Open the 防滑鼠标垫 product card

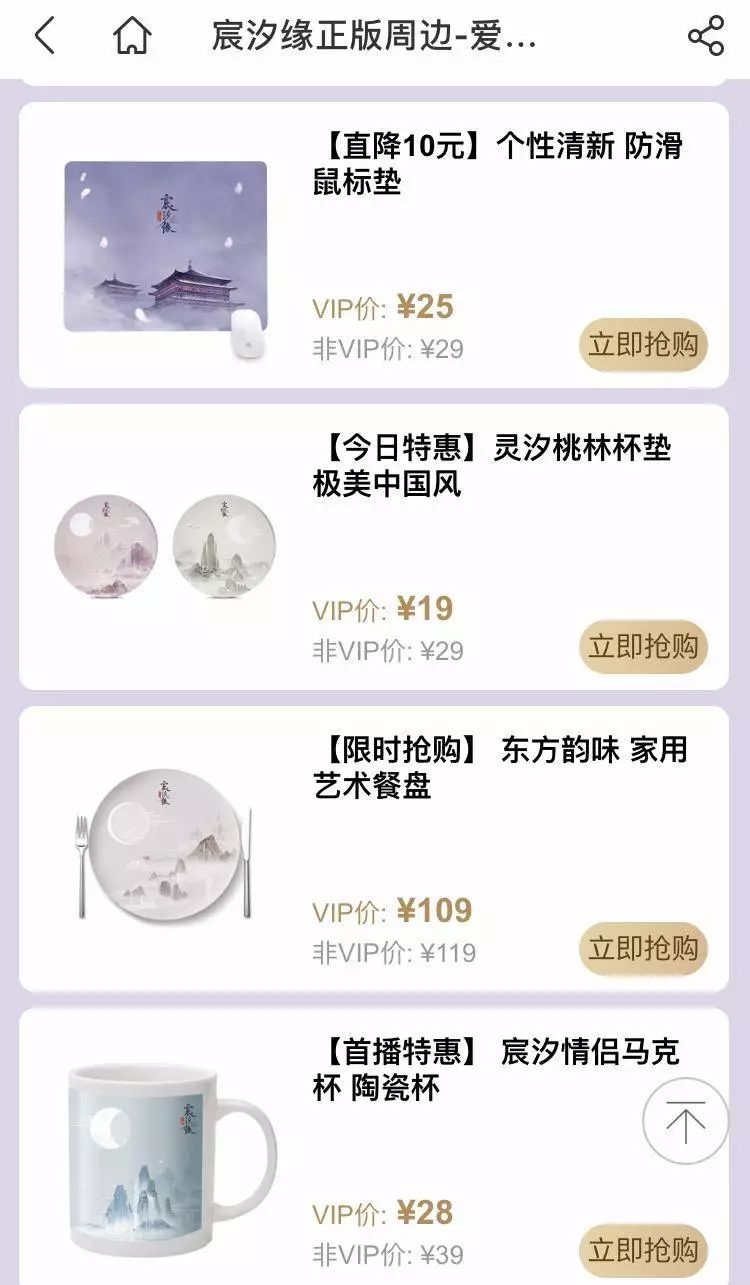pos(497,164)
